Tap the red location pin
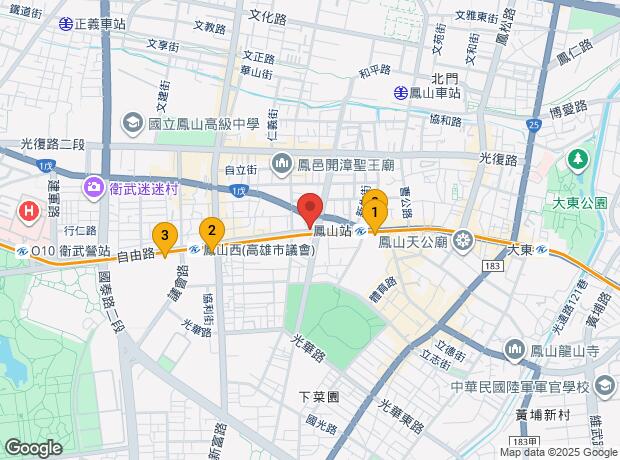Viewport: 620px width, 460px height. pyautogui.click(x=310, y=206)
